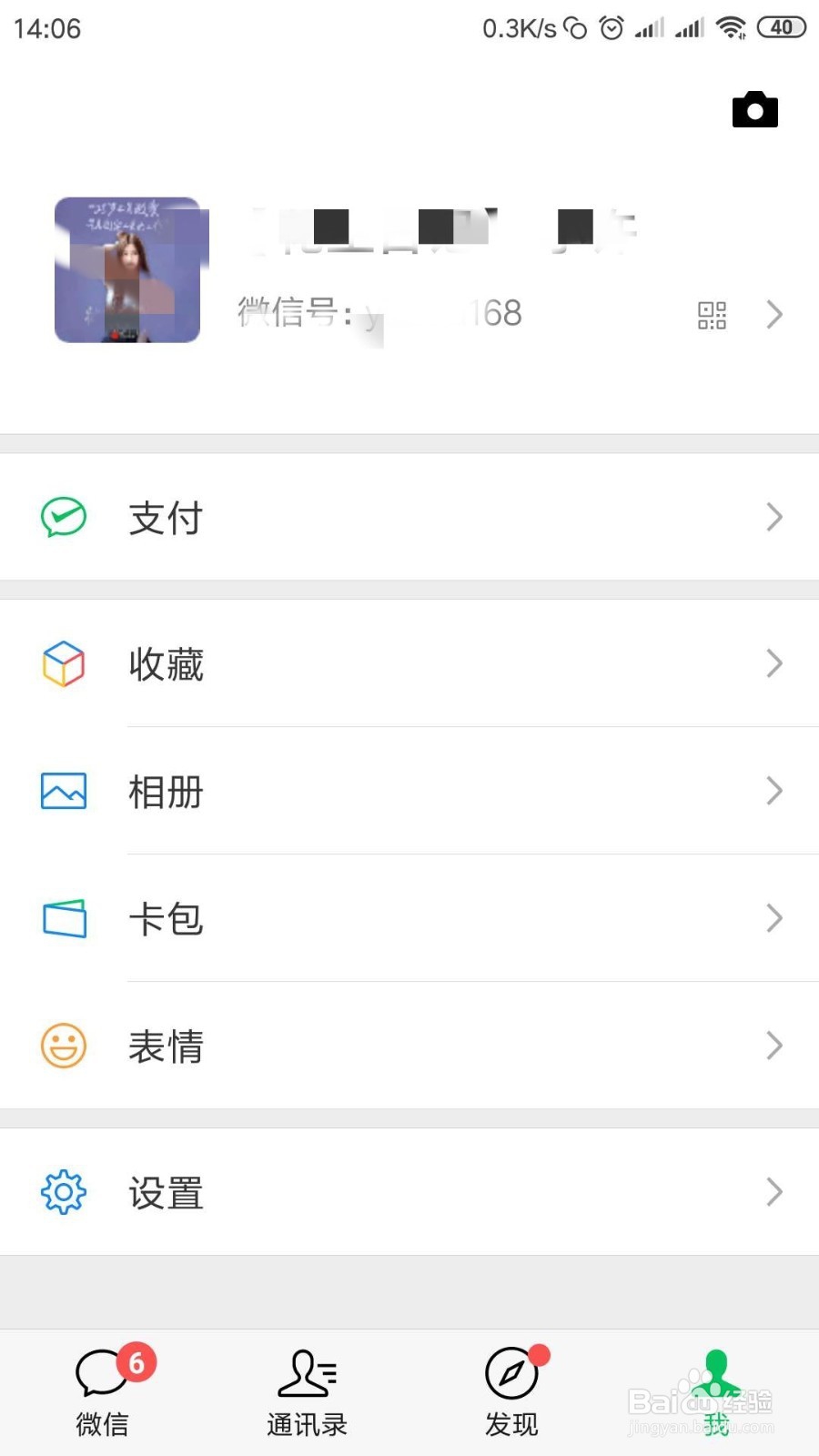Open the 相册 album row
The image size is (819, 1456).
[x=409, y=791]
